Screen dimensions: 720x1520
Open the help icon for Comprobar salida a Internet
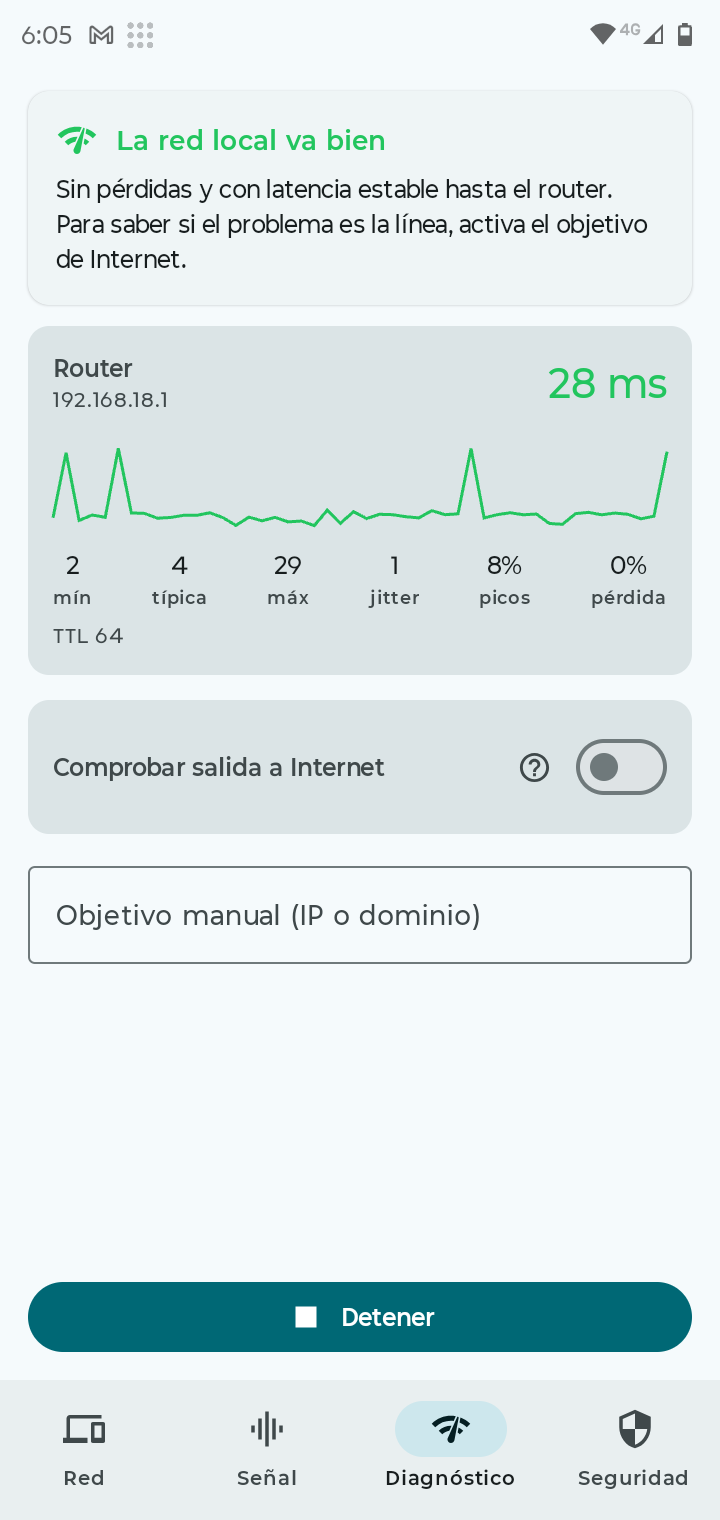click(534, 767)
